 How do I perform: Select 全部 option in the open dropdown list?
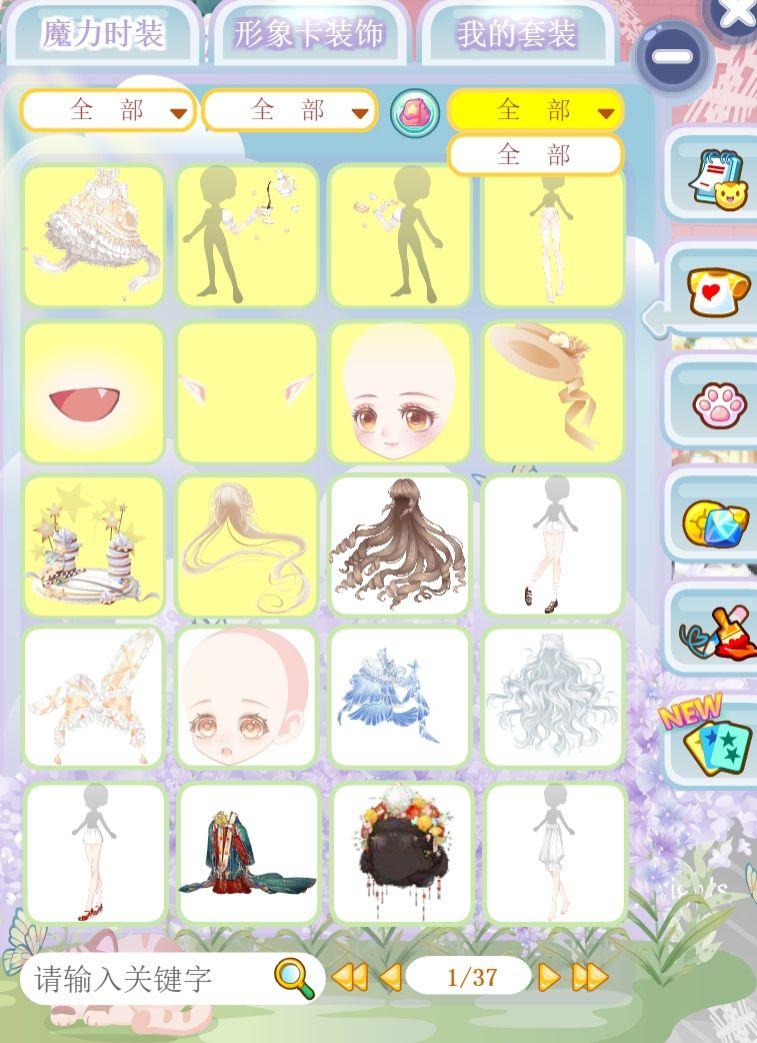[x=535, y=155]
